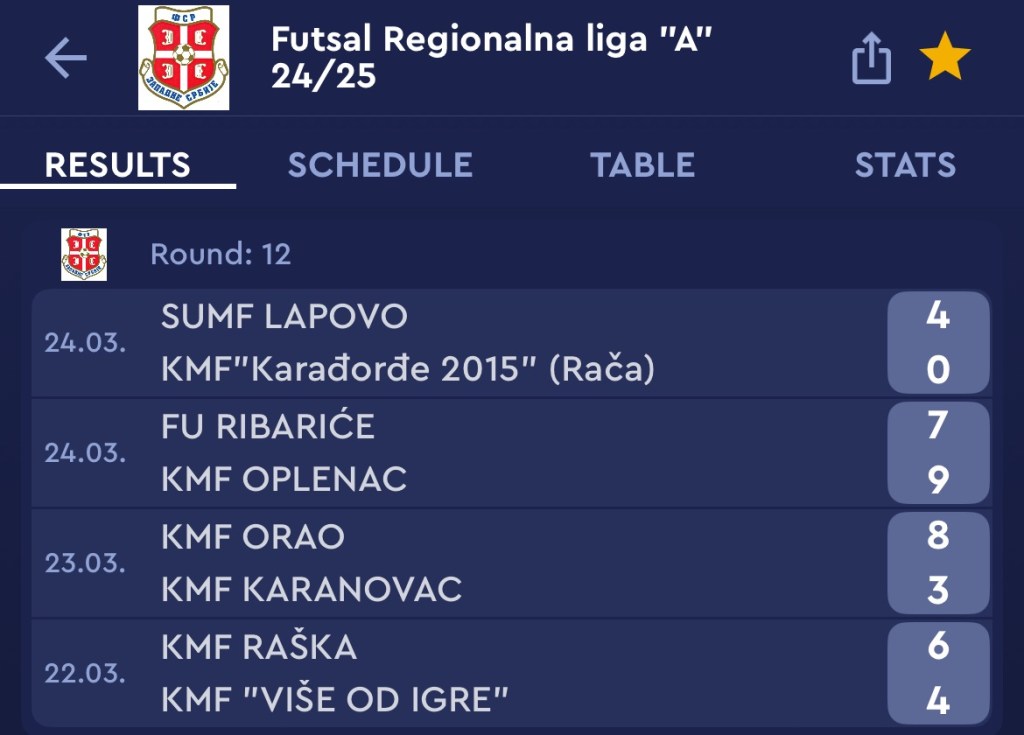View the Stats tab
1024x735 pixels.
click(x=904, y=165)
